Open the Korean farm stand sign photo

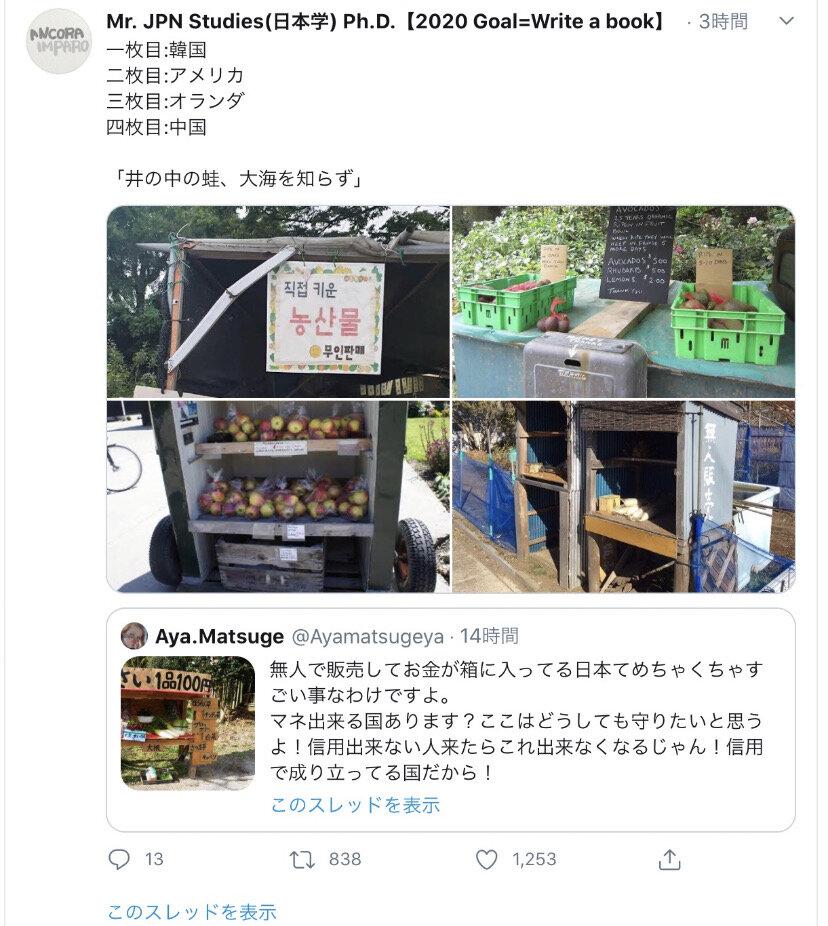click(x=278, y=302)
